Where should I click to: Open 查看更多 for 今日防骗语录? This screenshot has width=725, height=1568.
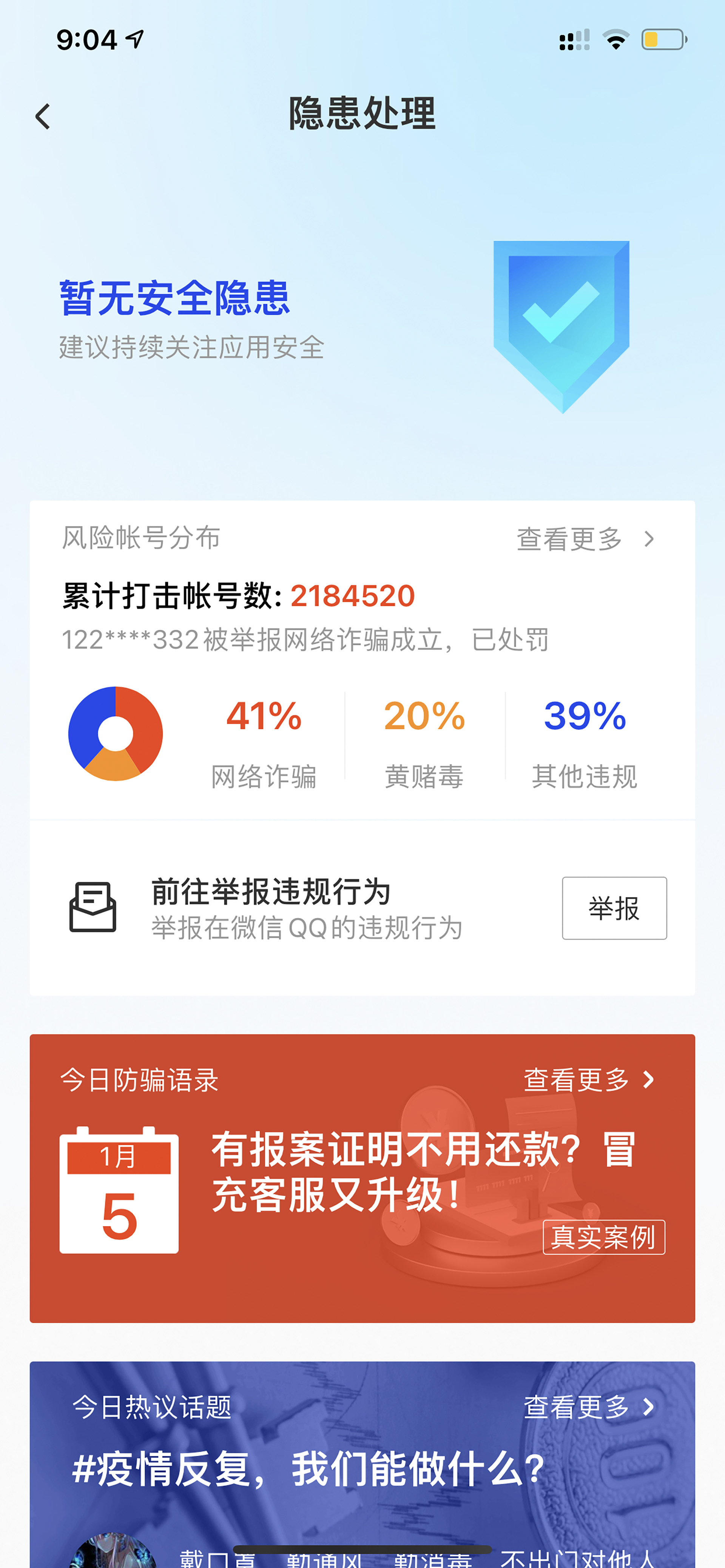click(x=589, y=1080)
